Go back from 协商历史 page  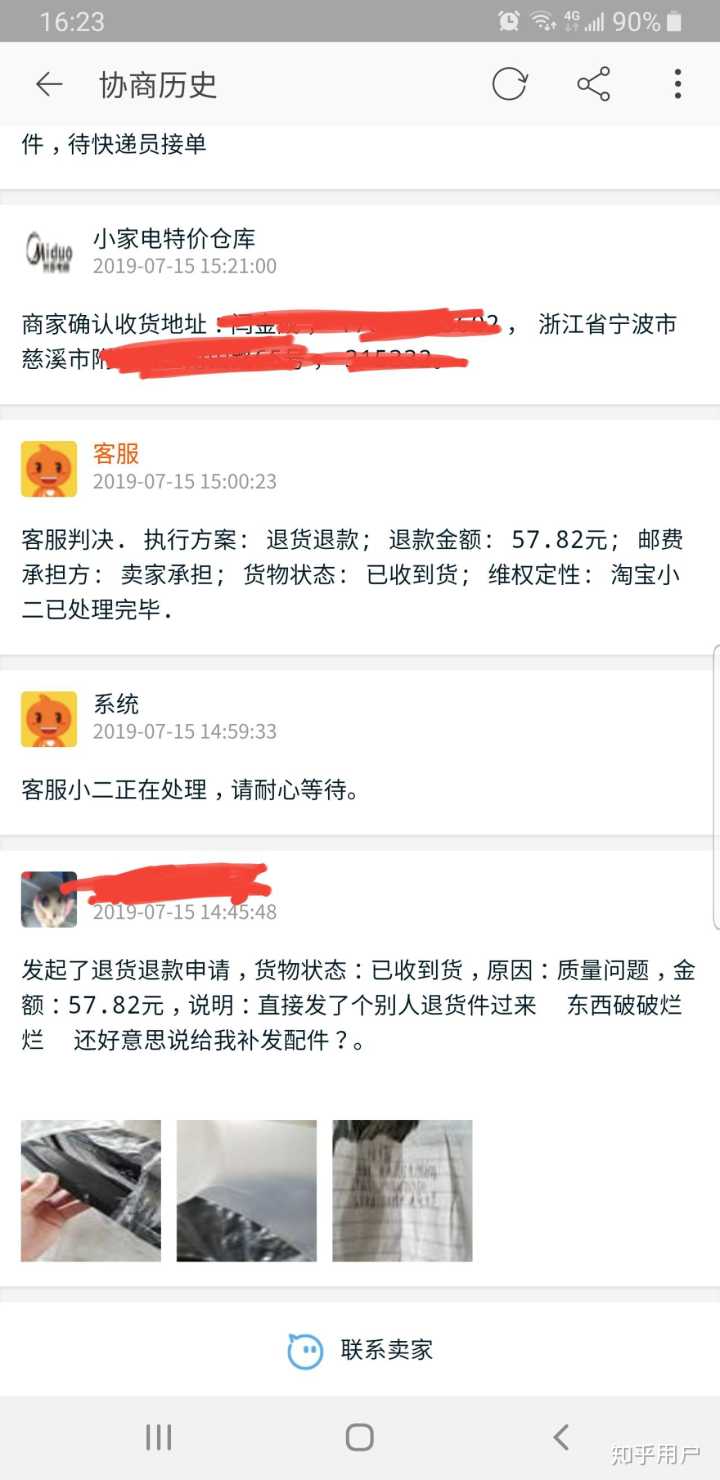coord(49,85)
